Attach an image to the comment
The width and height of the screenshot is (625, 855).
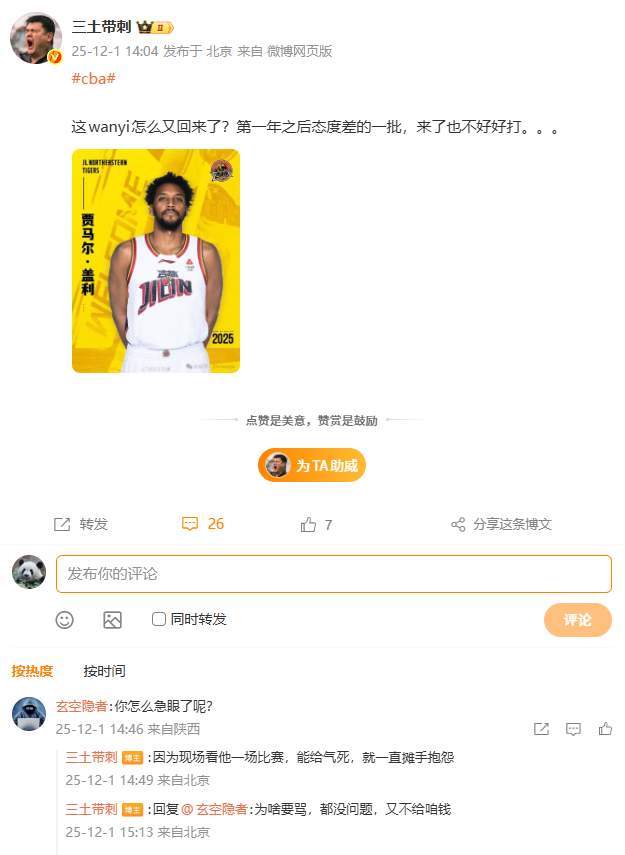pos(112,620)
